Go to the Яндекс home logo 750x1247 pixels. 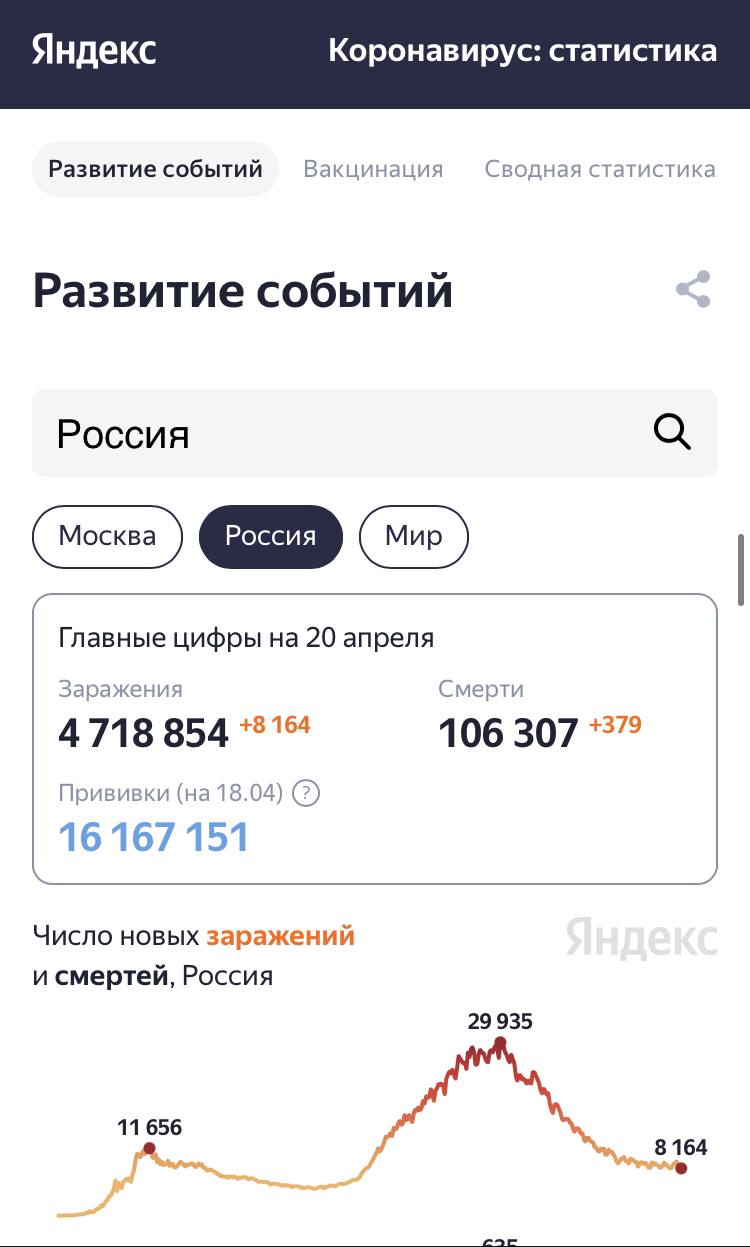point(94,50)
